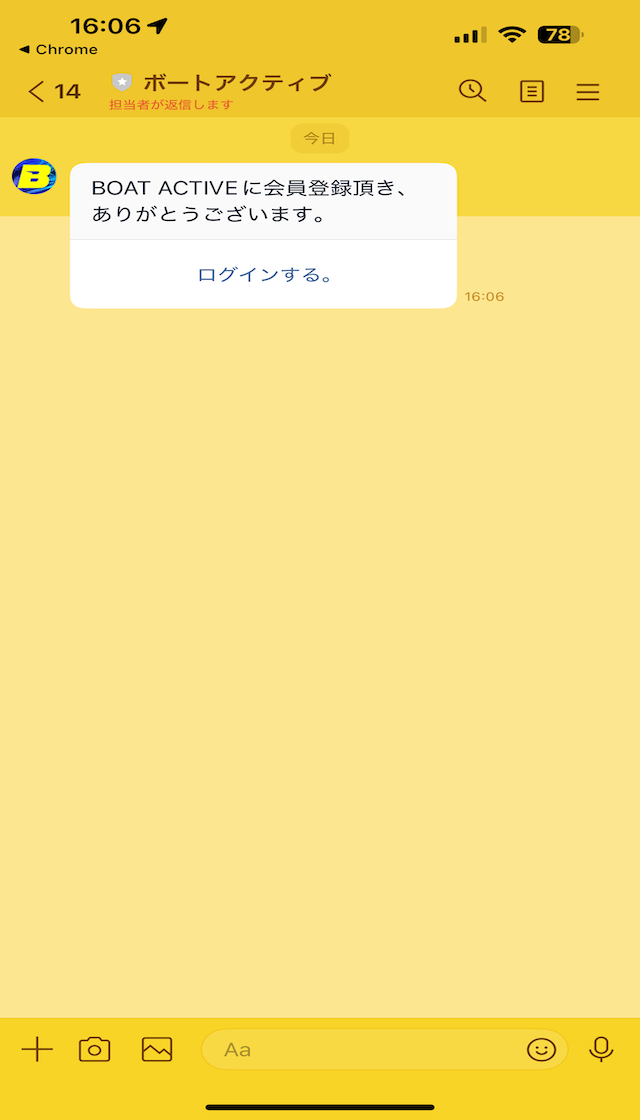
Task: Start a voice message recording
Action: tap(601, 1049)
